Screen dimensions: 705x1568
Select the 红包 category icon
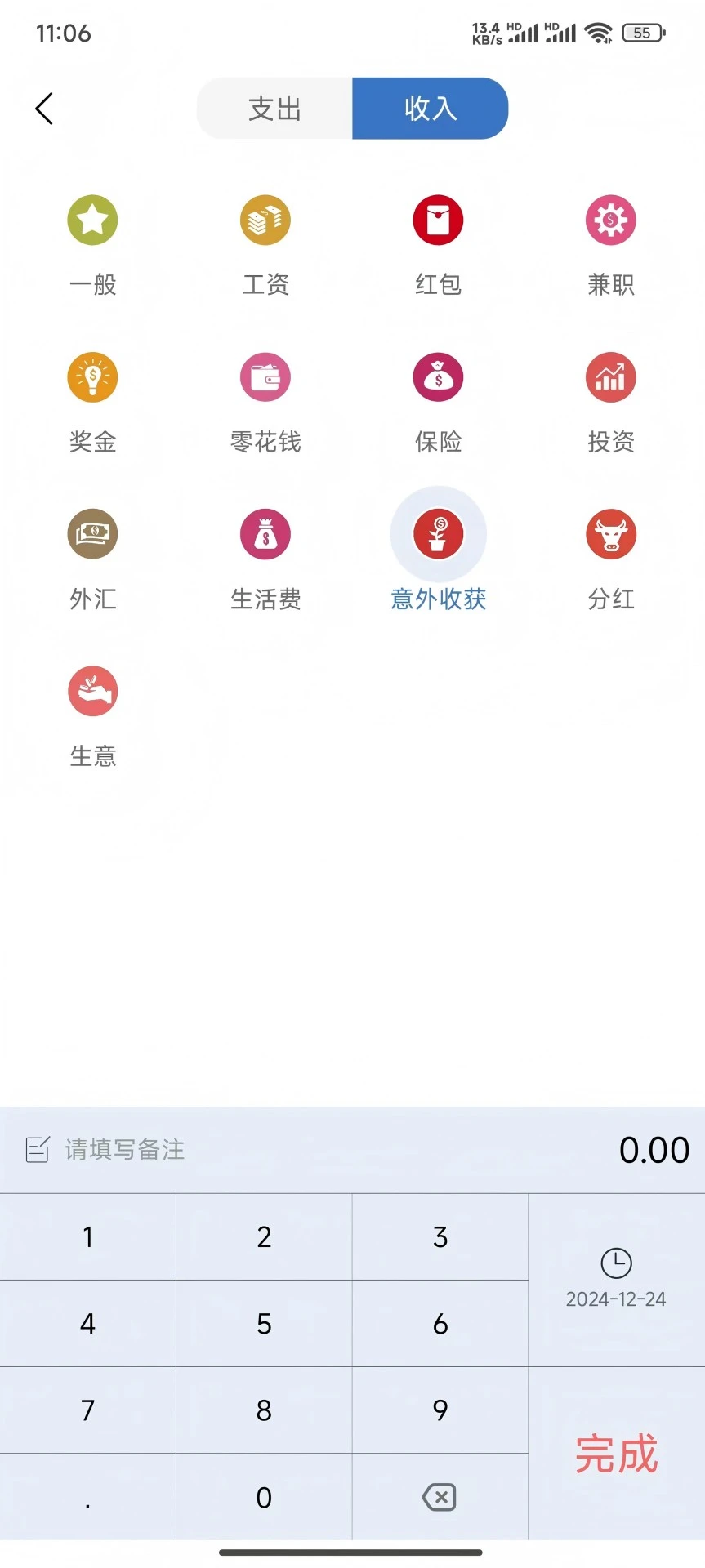pos(438,219)
